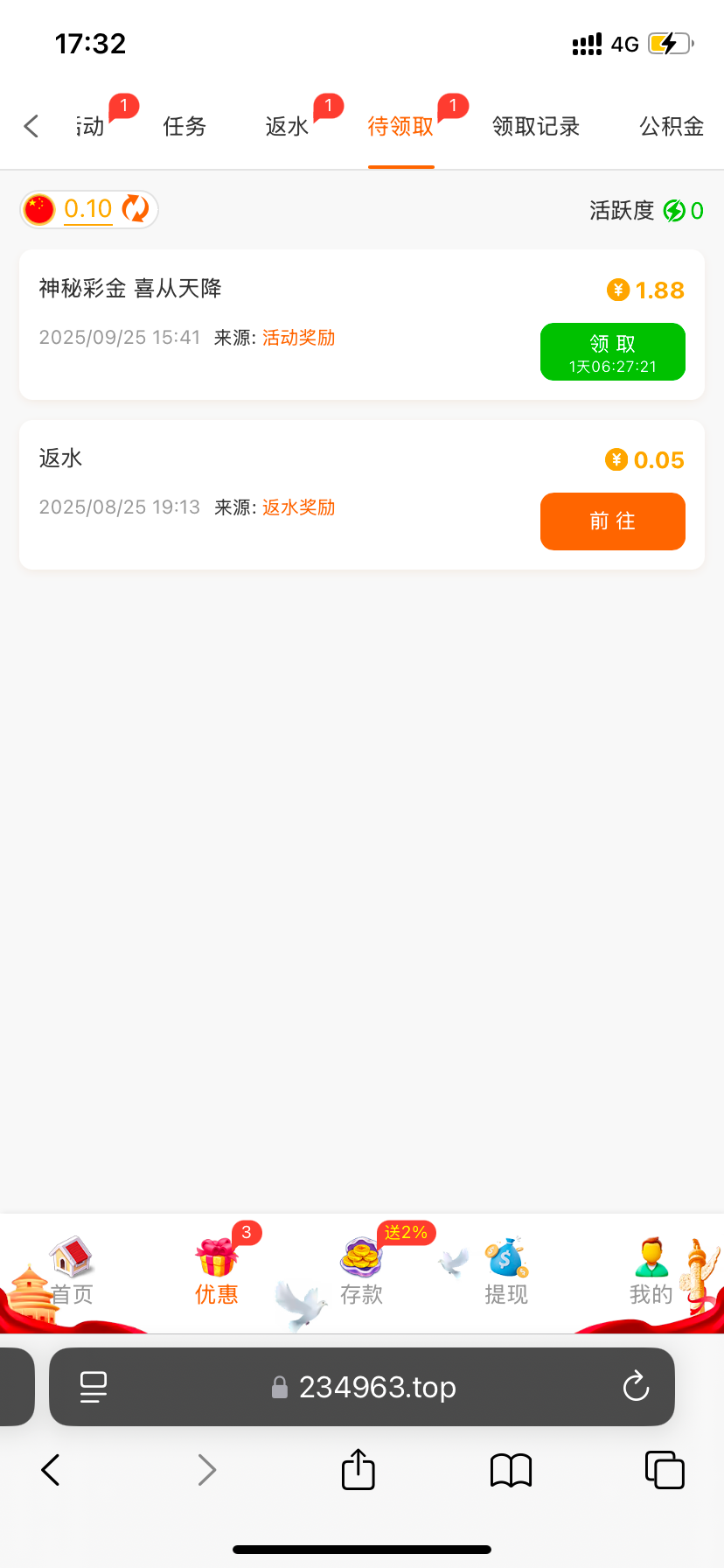This screenshot has height=1568, width=724.
Task: Select the 优惠 tab in bottom navigation
Action: pos(216,1273)
